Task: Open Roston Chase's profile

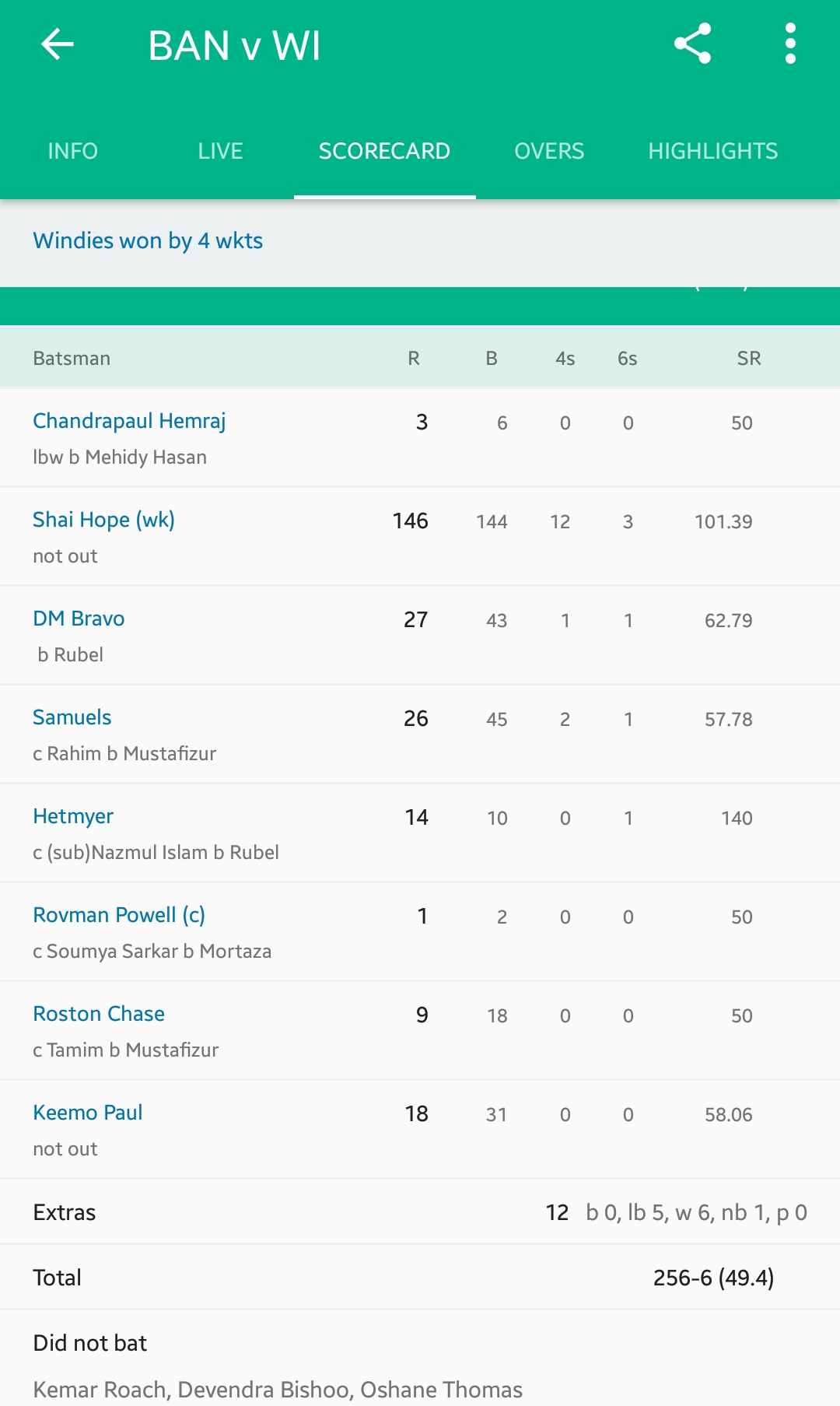Action: tap(99, 1014)
